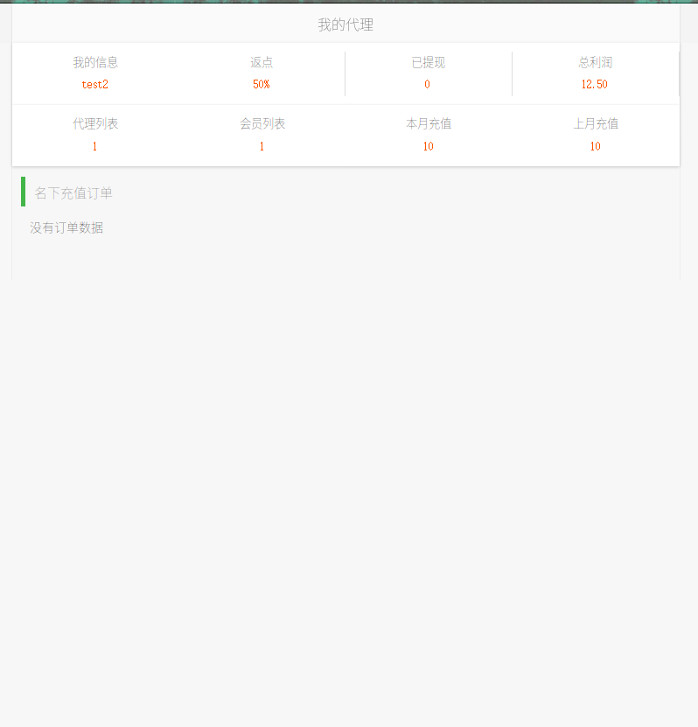Open the 我的信息 section

[x=95, y=72]
